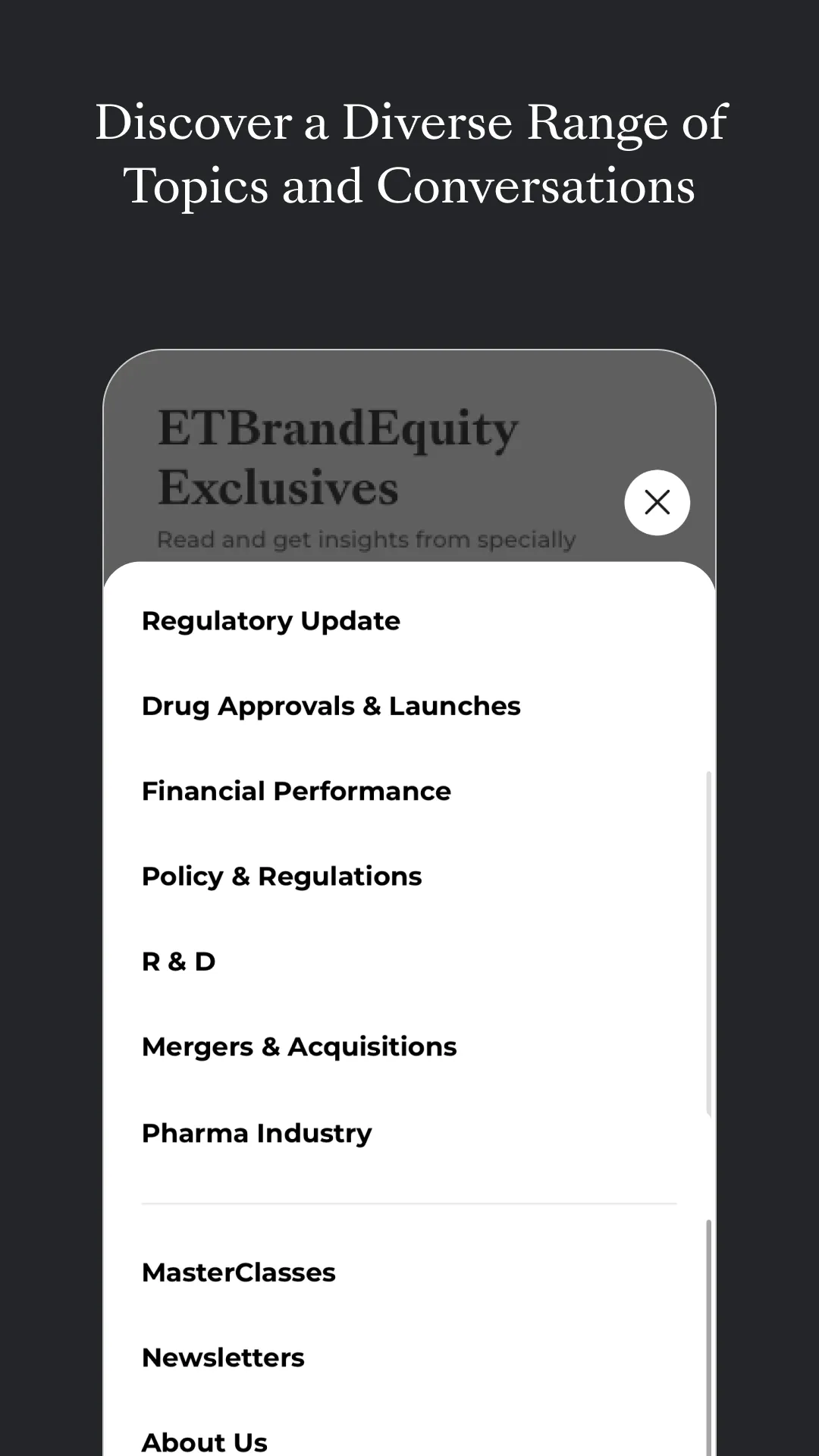Open the MasterClasses page
Screen dimensions: 819x1456
tap(238, 1272)
